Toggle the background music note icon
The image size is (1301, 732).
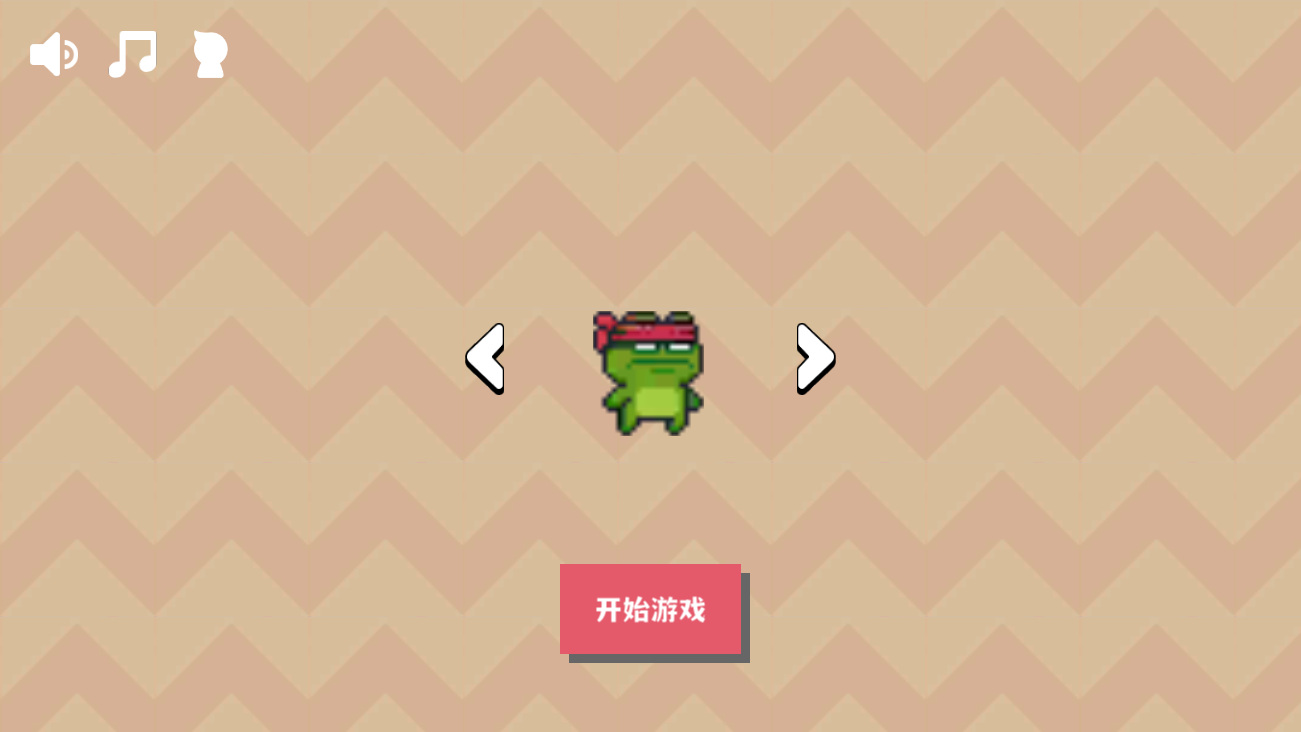132,54
